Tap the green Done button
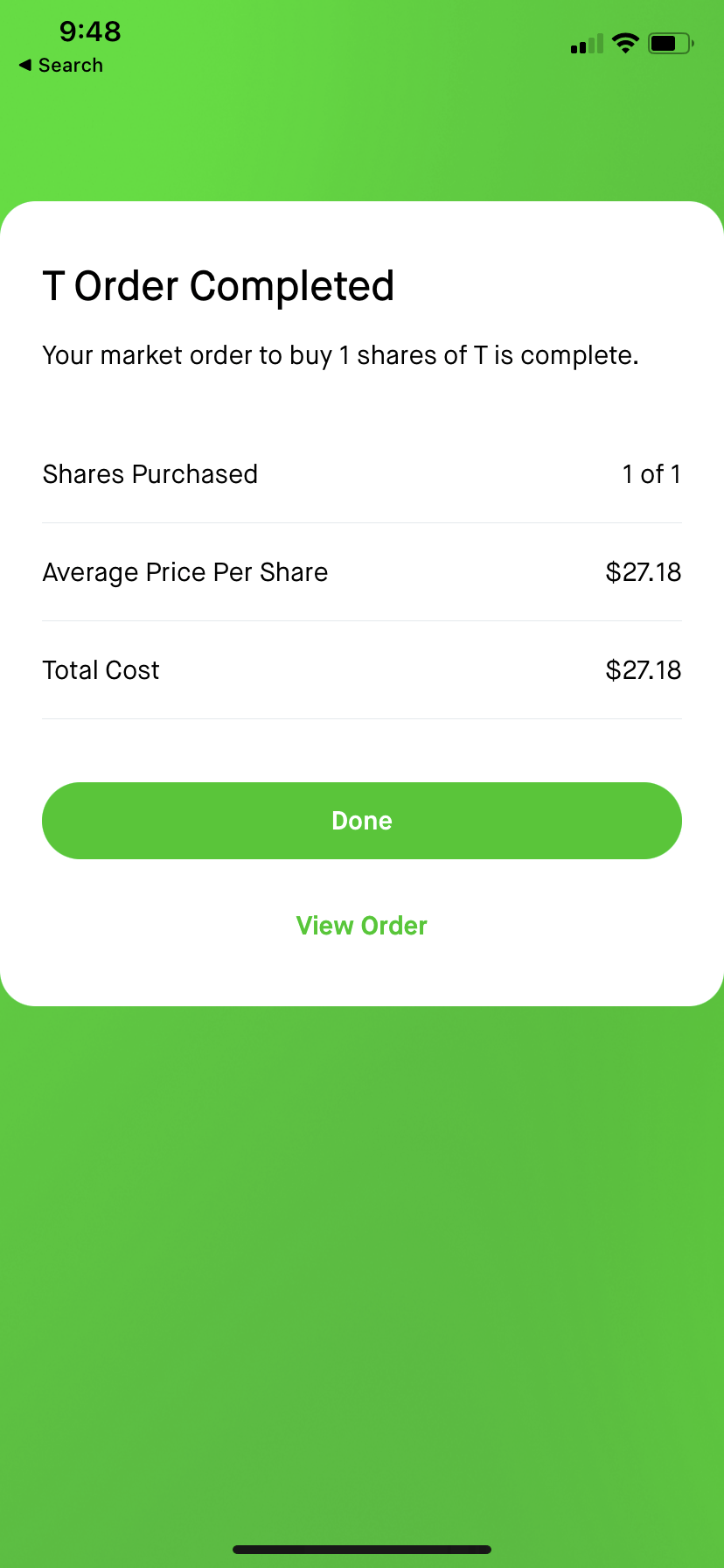 tap(362, 821)
